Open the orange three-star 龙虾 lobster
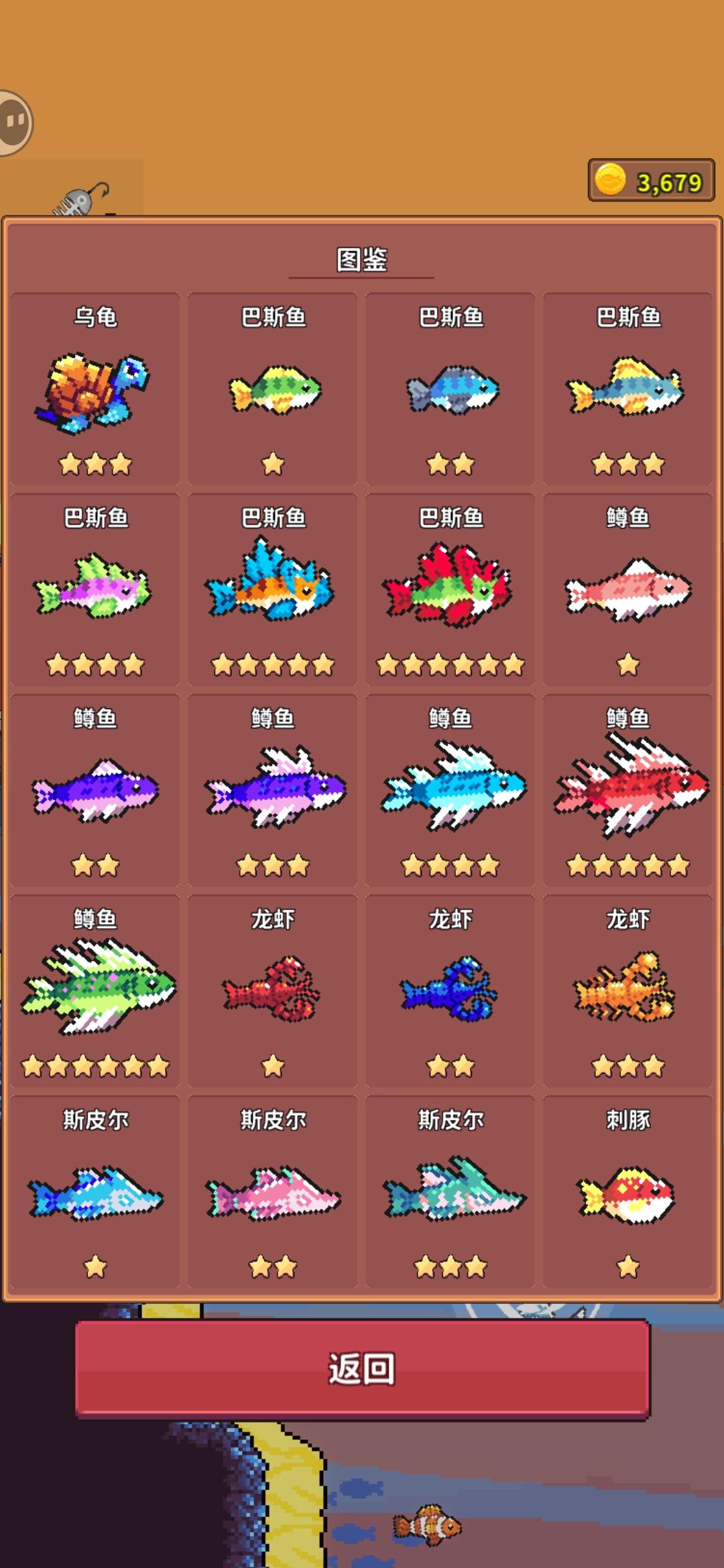724x1568 pixels. [x=627, y=992]
